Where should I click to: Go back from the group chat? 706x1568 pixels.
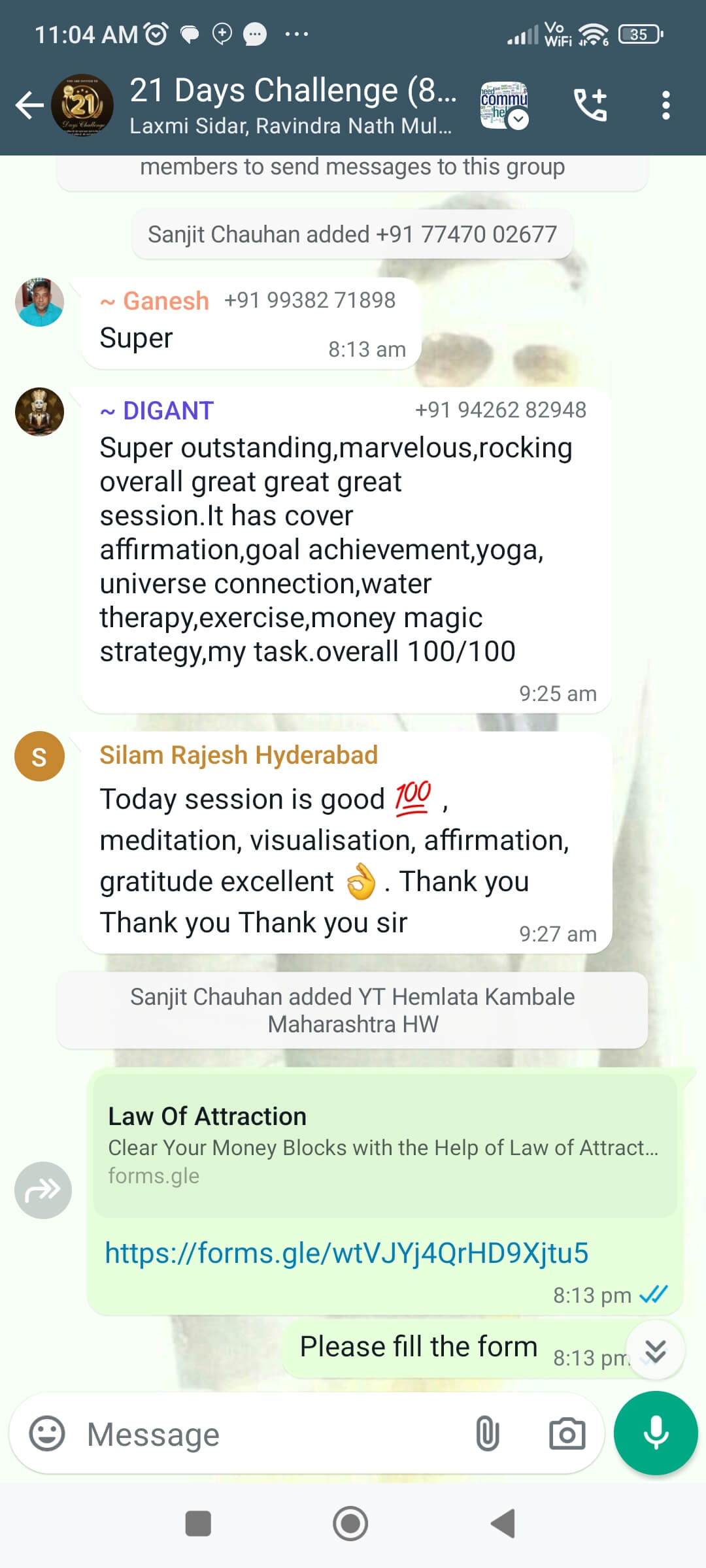pyautogui.click(x=29, y=105)
